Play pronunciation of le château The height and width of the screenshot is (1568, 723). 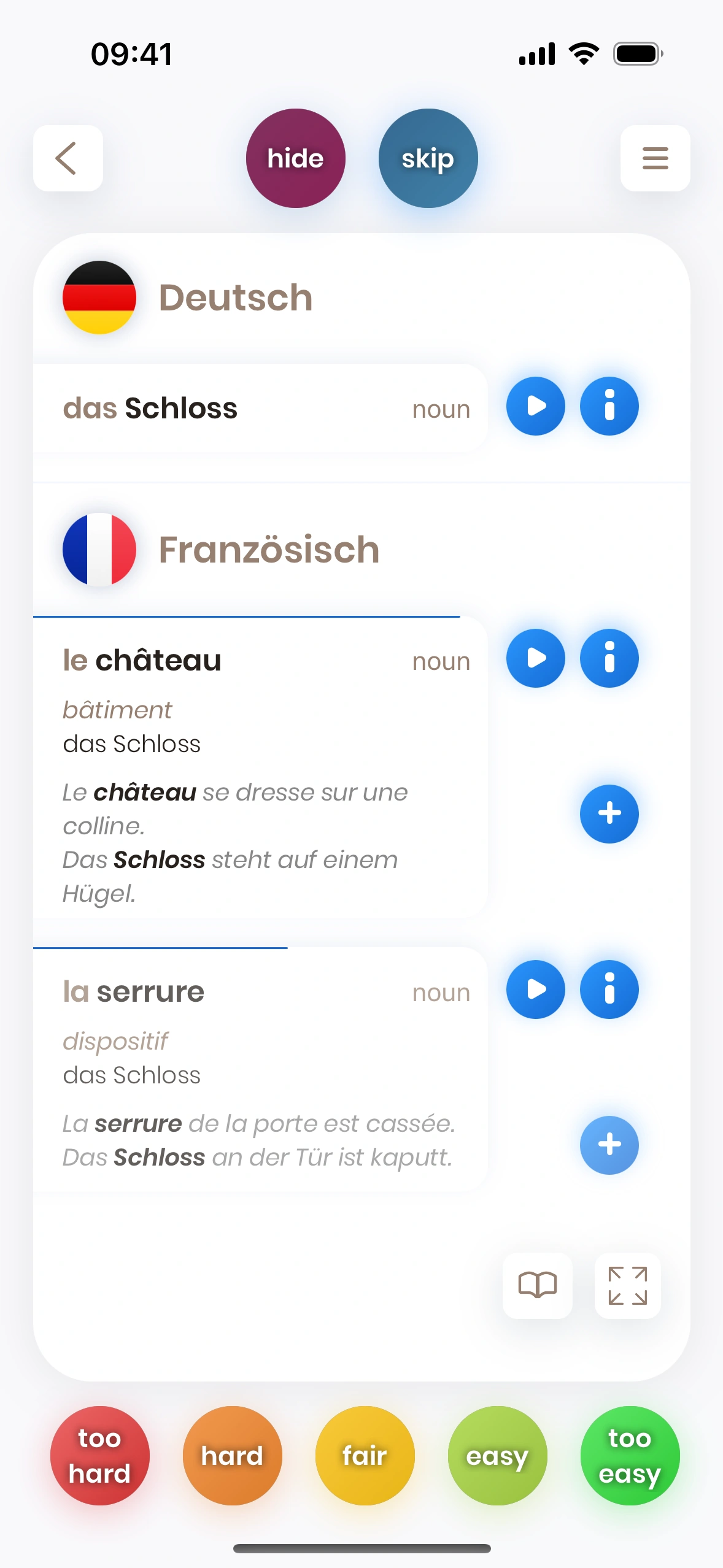[535, 658]
